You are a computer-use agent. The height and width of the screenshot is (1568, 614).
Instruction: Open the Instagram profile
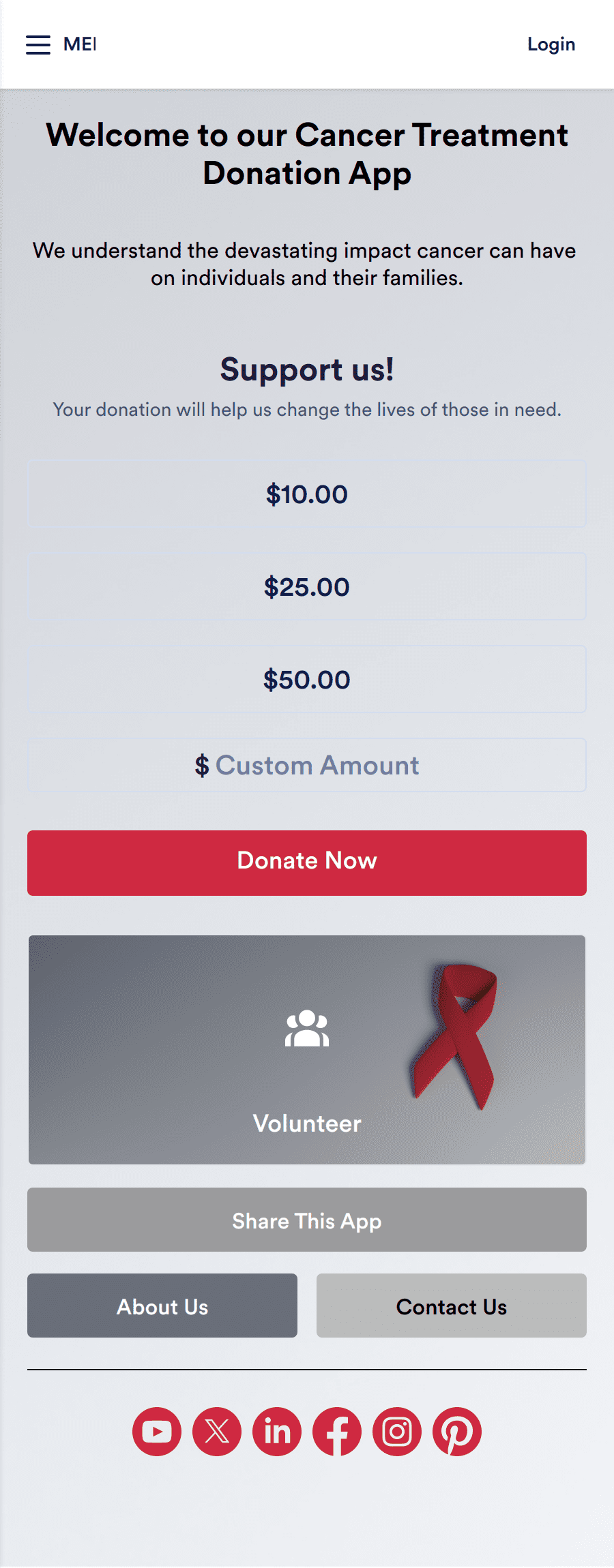click(x=396, y=1432)
